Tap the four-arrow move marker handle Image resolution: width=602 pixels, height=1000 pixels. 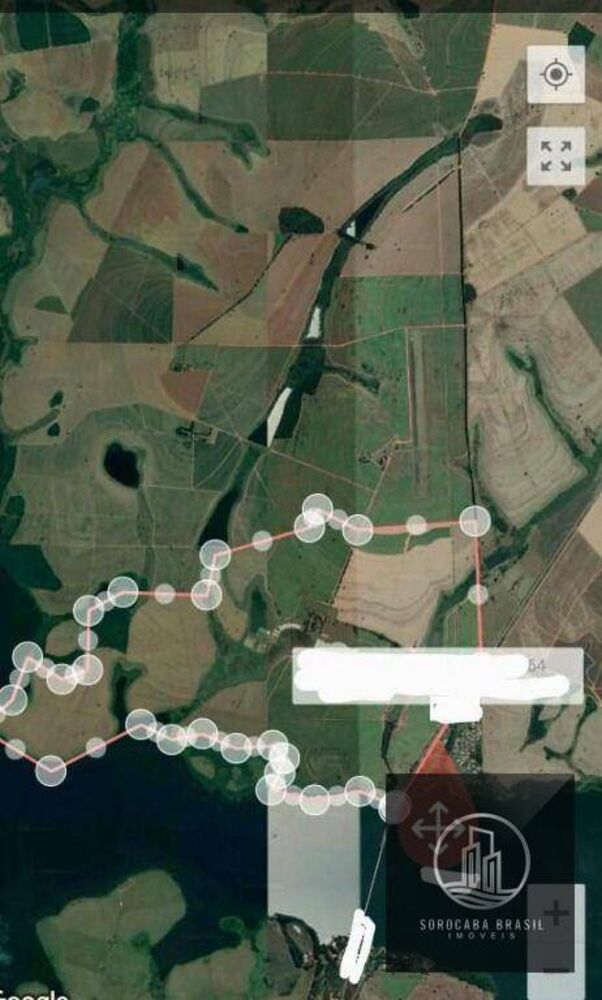(x=431, y=829)
